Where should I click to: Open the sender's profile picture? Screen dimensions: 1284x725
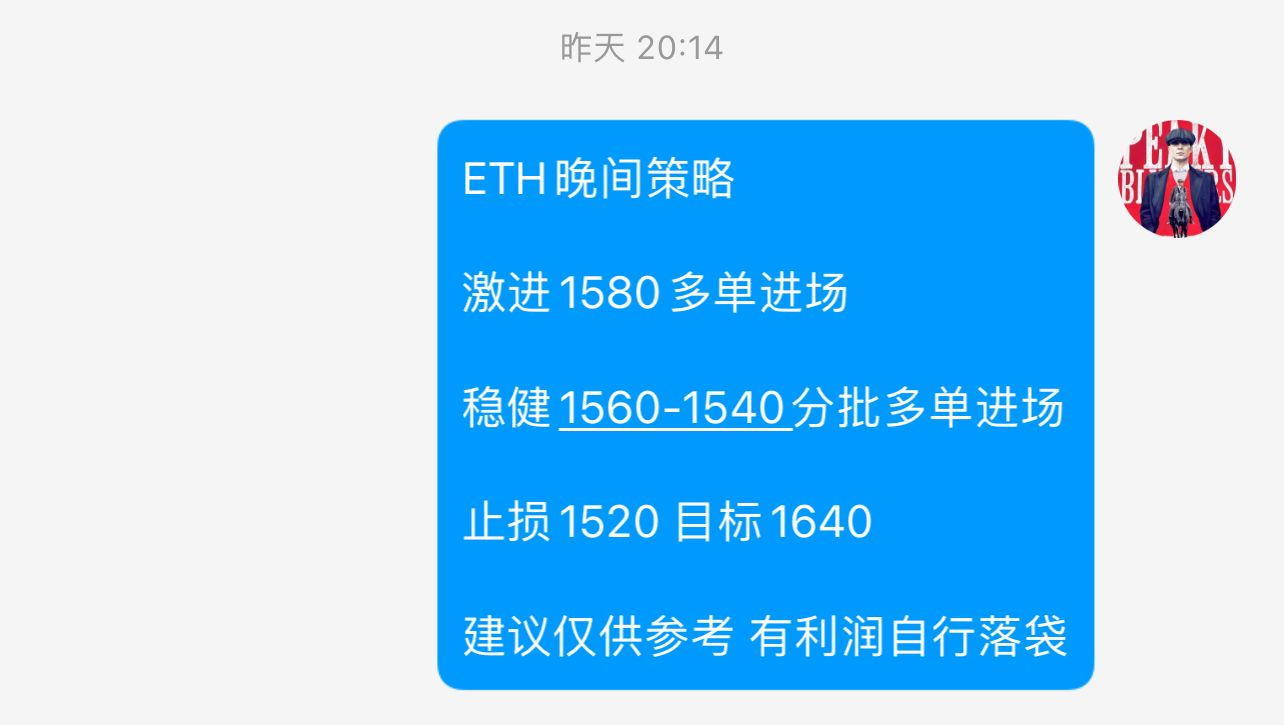(1176, 179)
